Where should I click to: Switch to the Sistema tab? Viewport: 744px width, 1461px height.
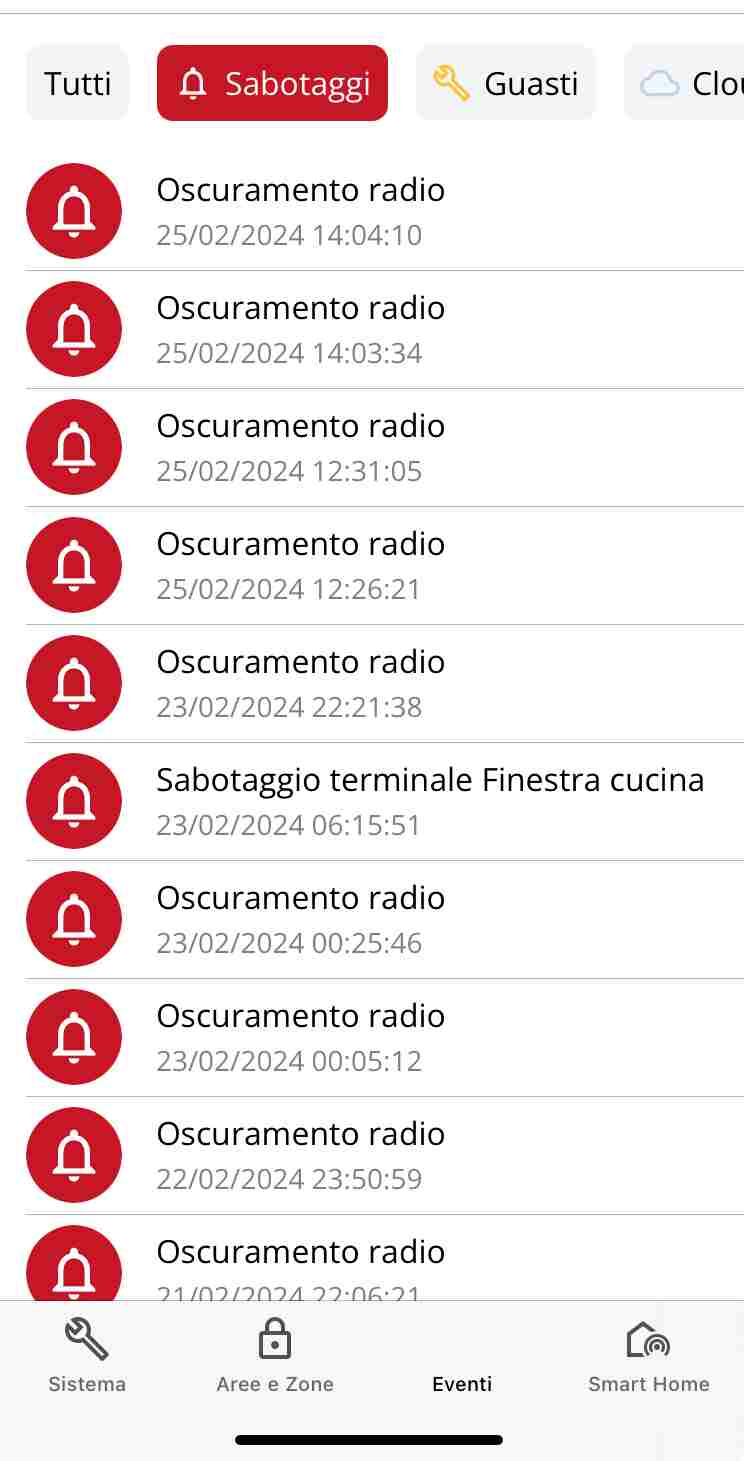87,1356
